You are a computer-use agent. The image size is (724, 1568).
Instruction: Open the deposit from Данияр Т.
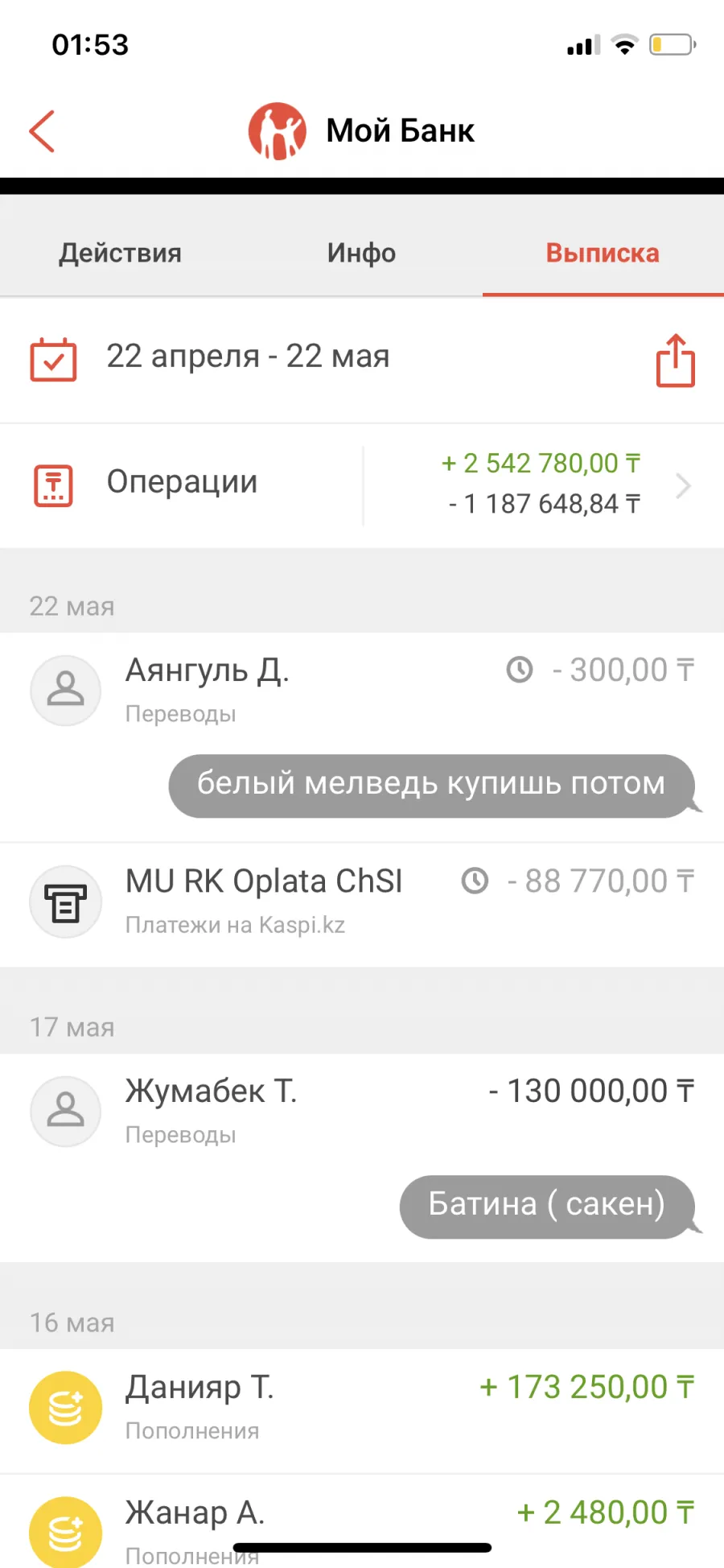click(x=362, y=1410)
